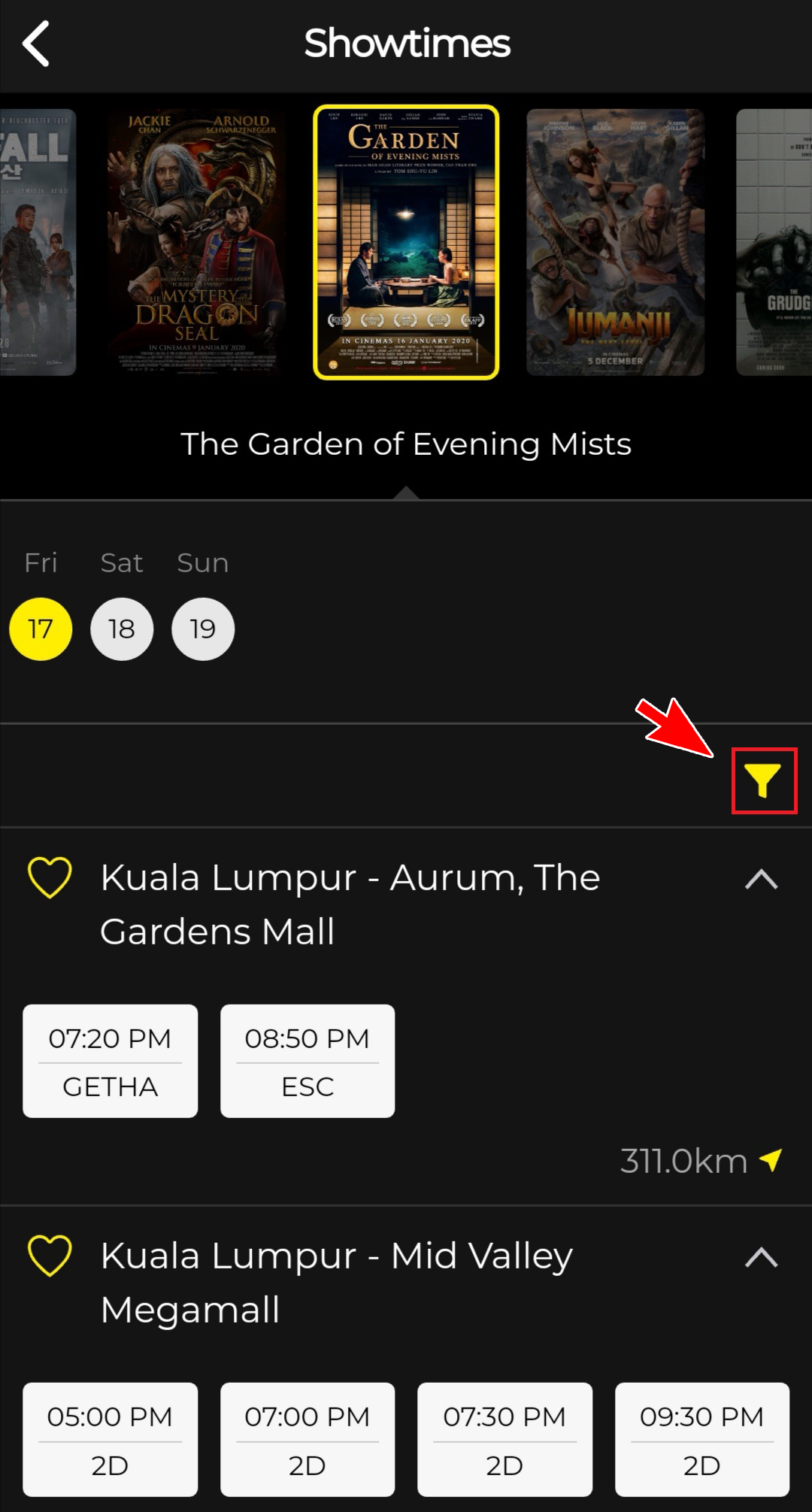Viewport: 812px width, 1512px height.
Task: Book the 07:00 PM 2D showtime
Action: 308,1440
